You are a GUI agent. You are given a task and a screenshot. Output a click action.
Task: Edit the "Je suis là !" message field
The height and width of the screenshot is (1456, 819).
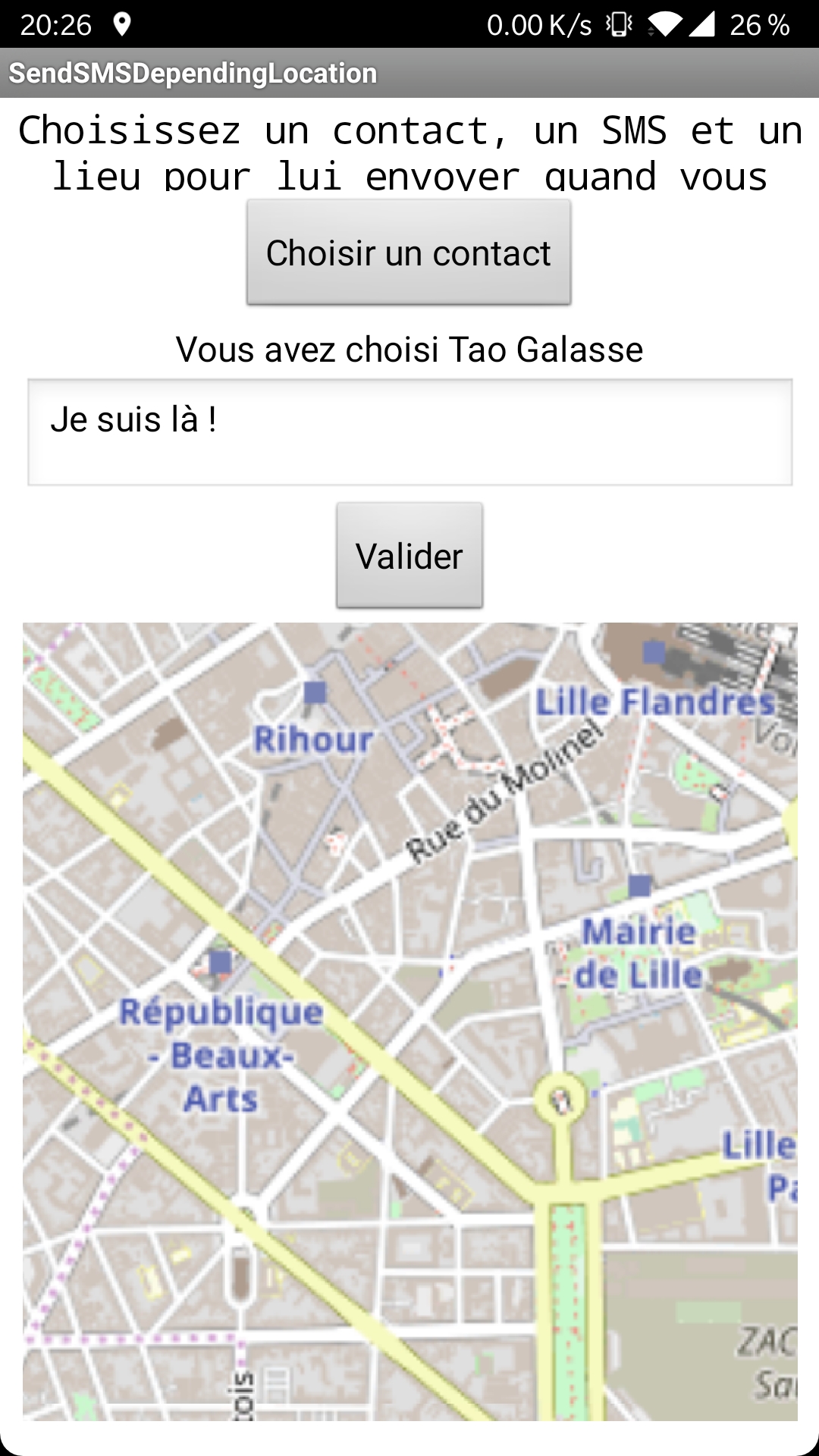point(409,431)
